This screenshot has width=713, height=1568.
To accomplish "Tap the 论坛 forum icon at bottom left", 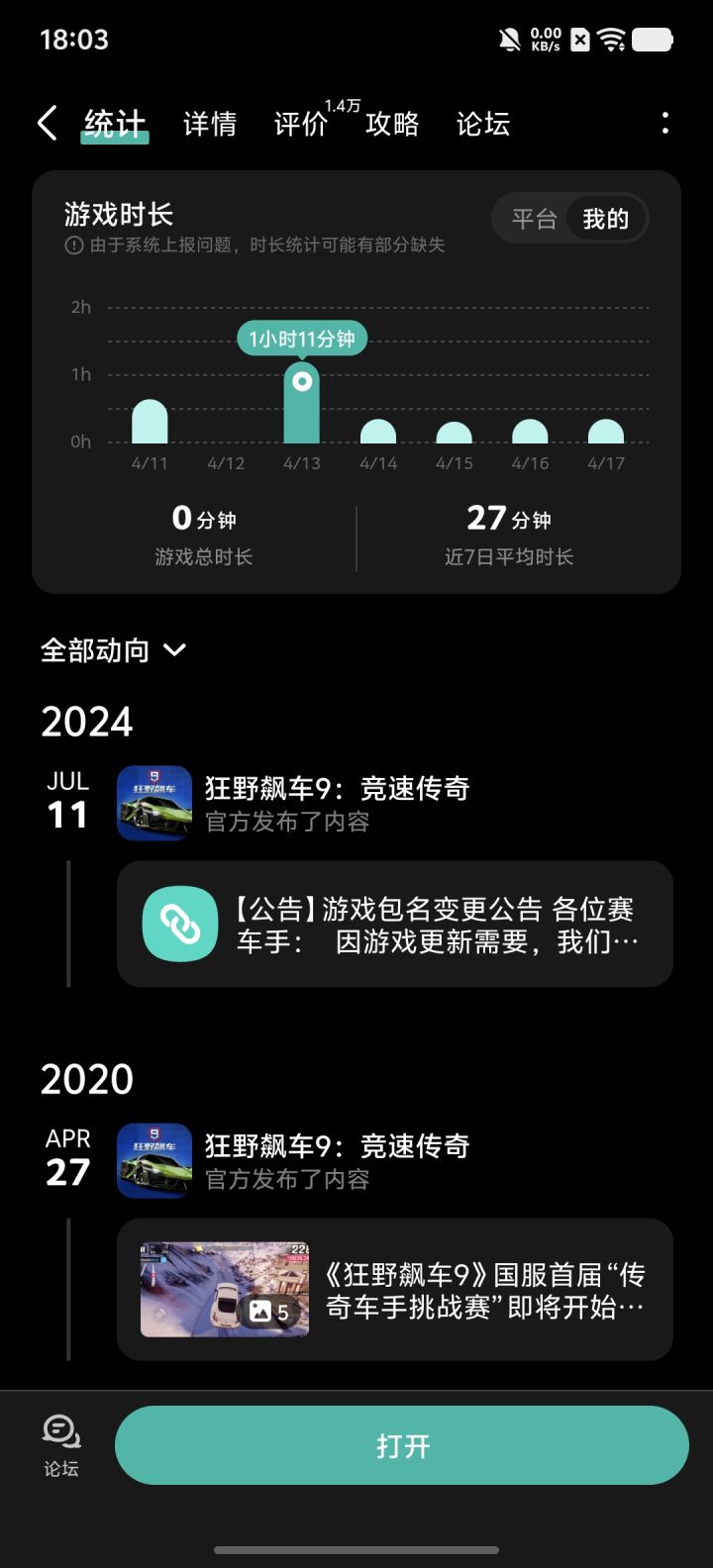I will click(60, 1444).
